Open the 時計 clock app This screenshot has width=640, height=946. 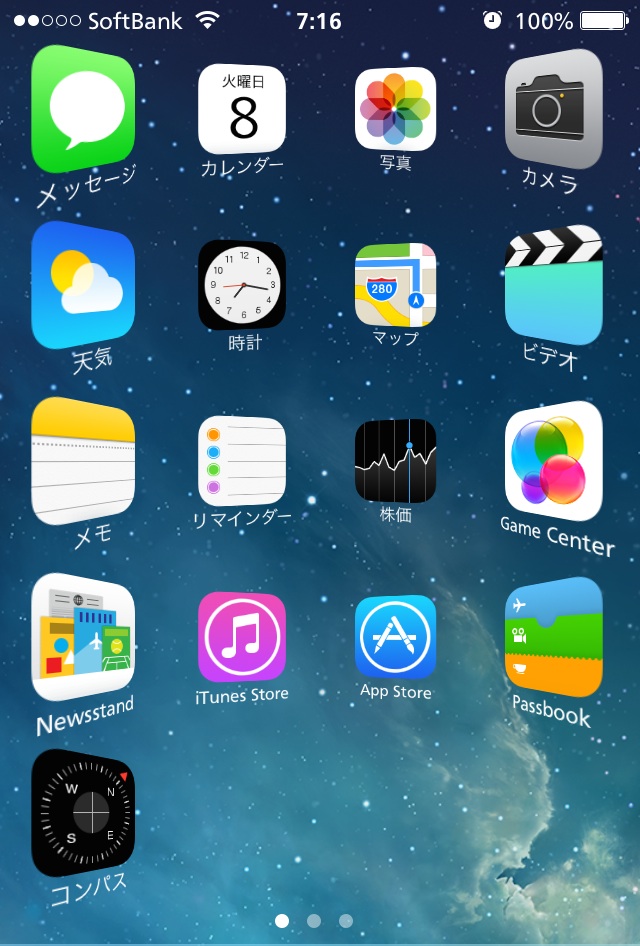point(242,285)
